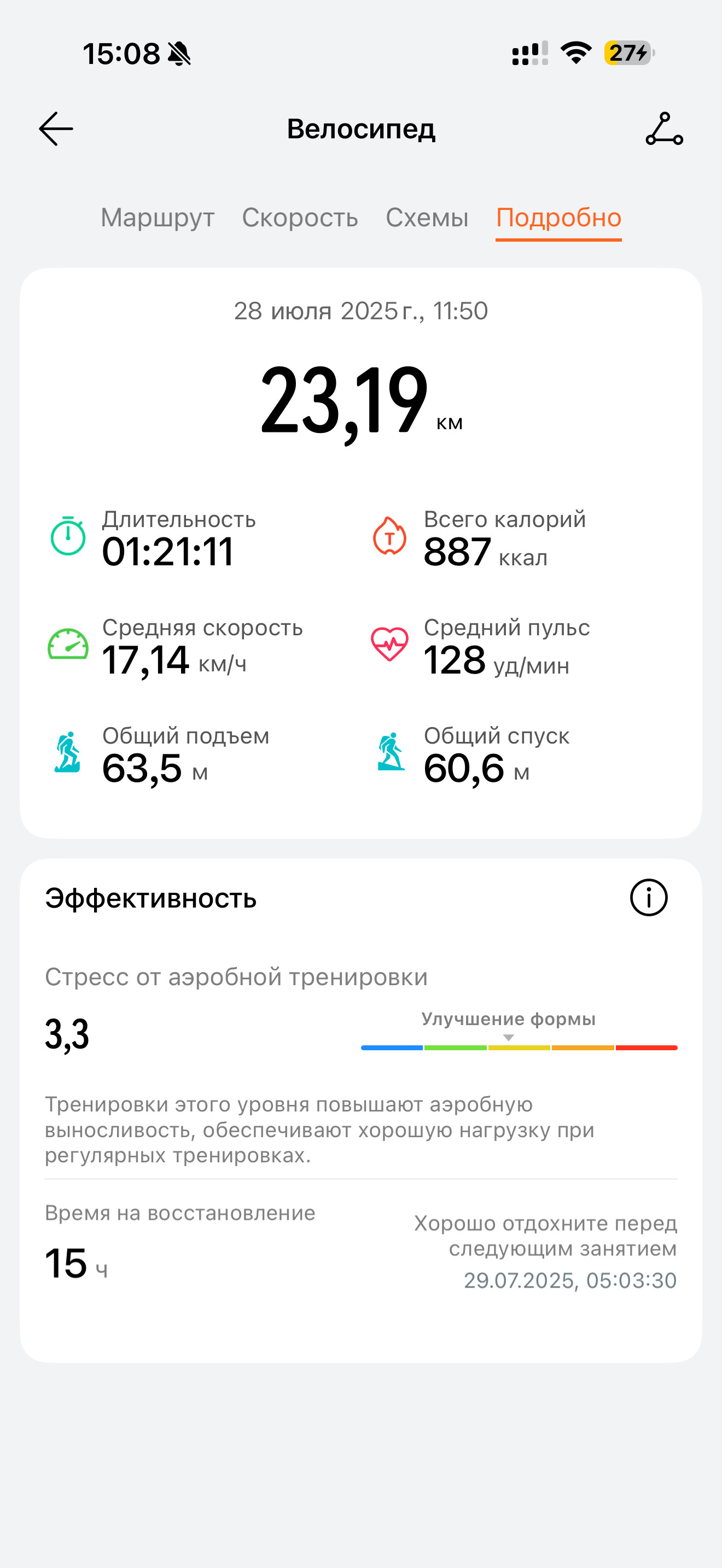Open the route sharing icon
Image resolution: width=722 pixels, height=1568 pixels.
pos(664,128)
